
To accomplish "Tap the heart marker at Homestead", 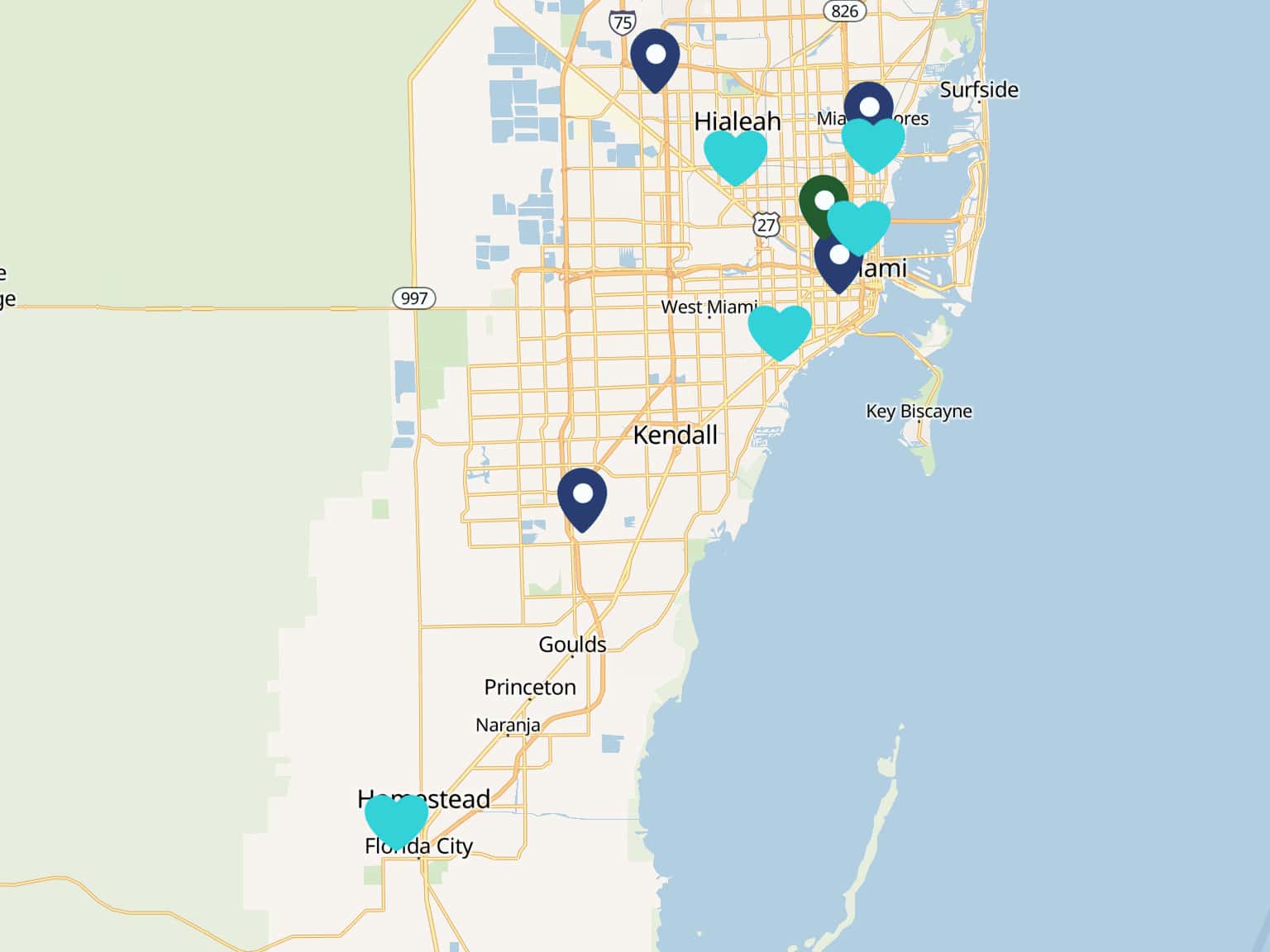I will (x=396, y=819).
